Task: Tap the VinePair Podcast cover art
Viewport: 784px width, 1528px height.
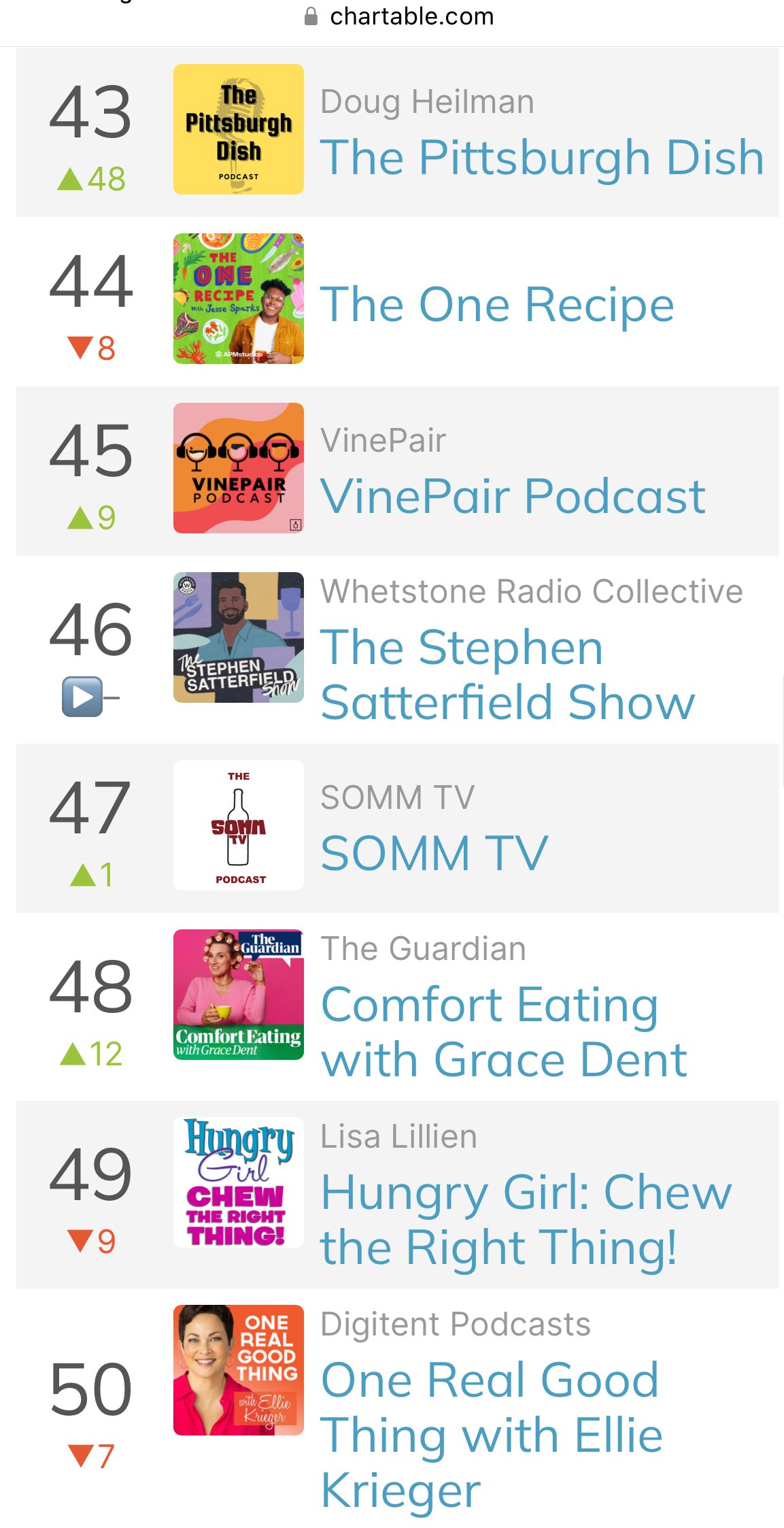Action: point(239,468)
